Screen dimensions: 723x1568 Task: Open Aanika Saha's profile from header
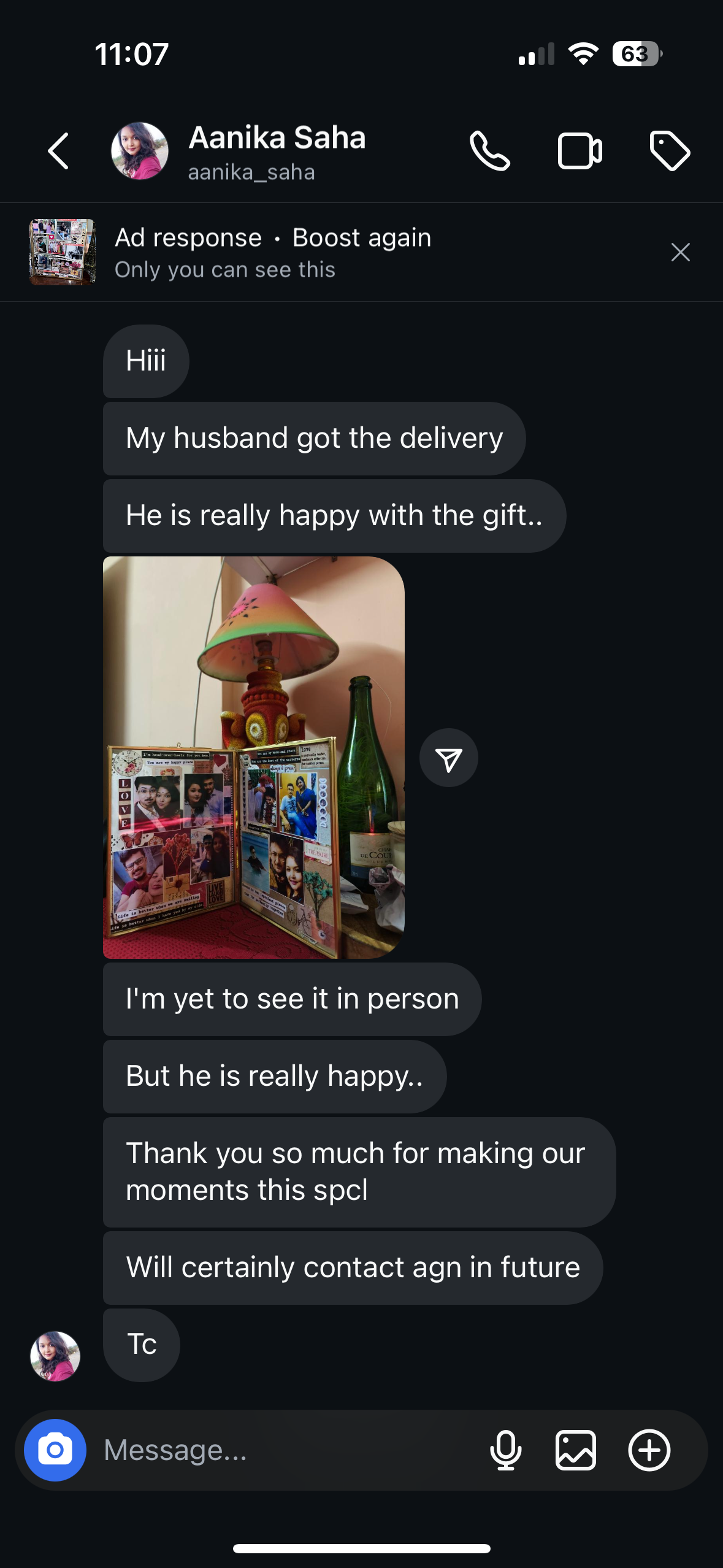pos(277,151)
